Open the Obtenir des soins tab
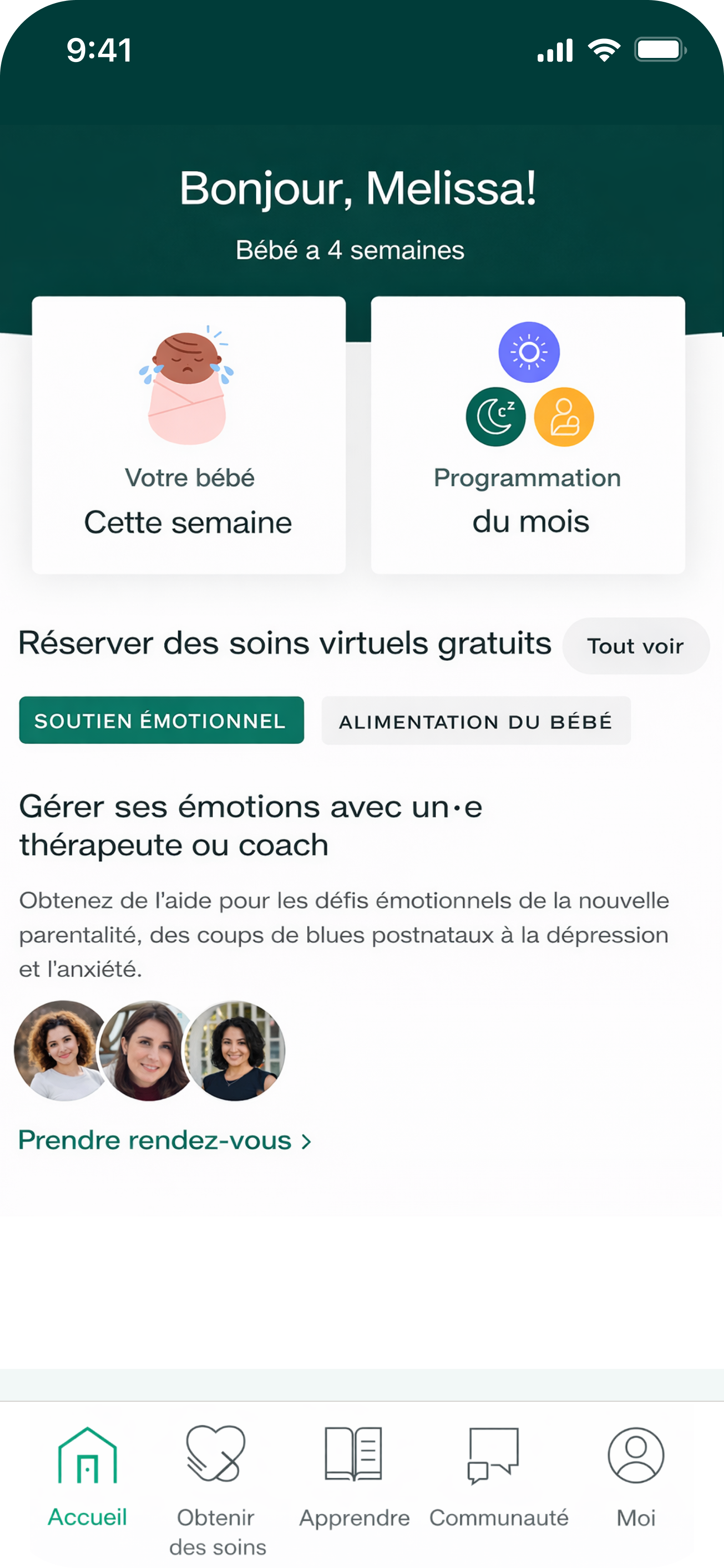Viewport: 724px width, 1568px height. coord(217,1485)
